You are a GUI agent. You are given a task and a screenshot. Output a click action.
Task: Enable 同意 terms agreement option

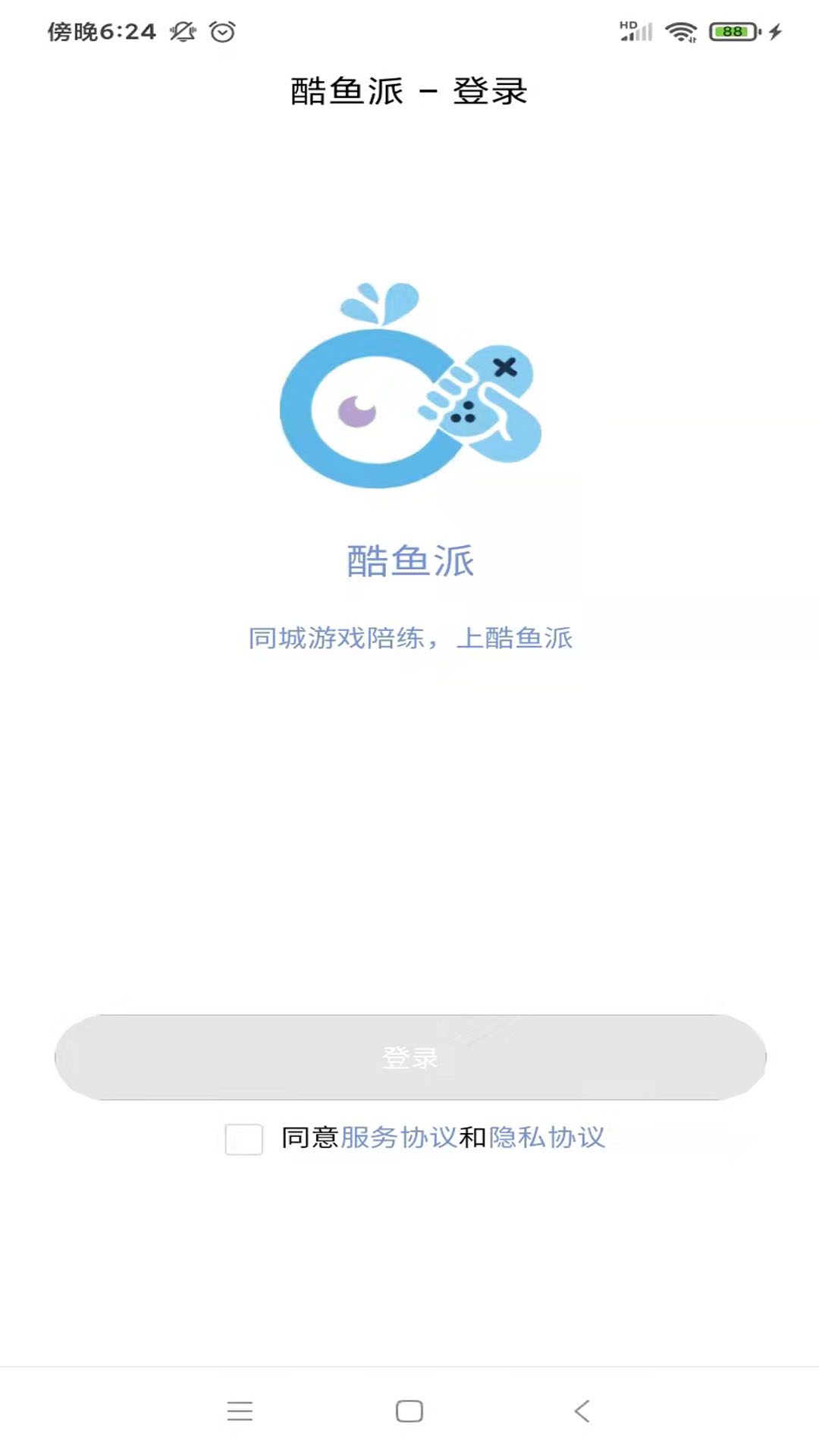click(x=243, y=1138)
